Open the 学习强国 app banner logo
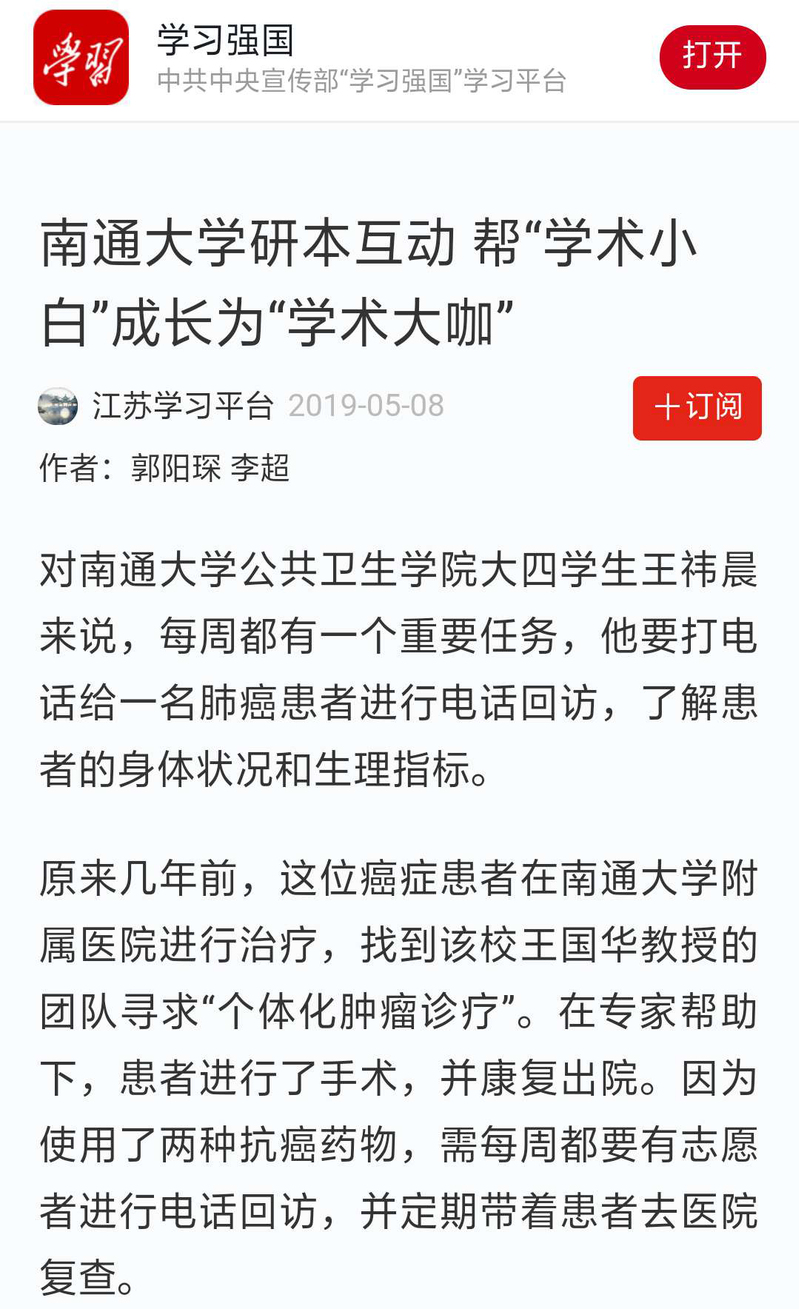The width and height of the screenshot is (799, 1309). coord(81,58)
